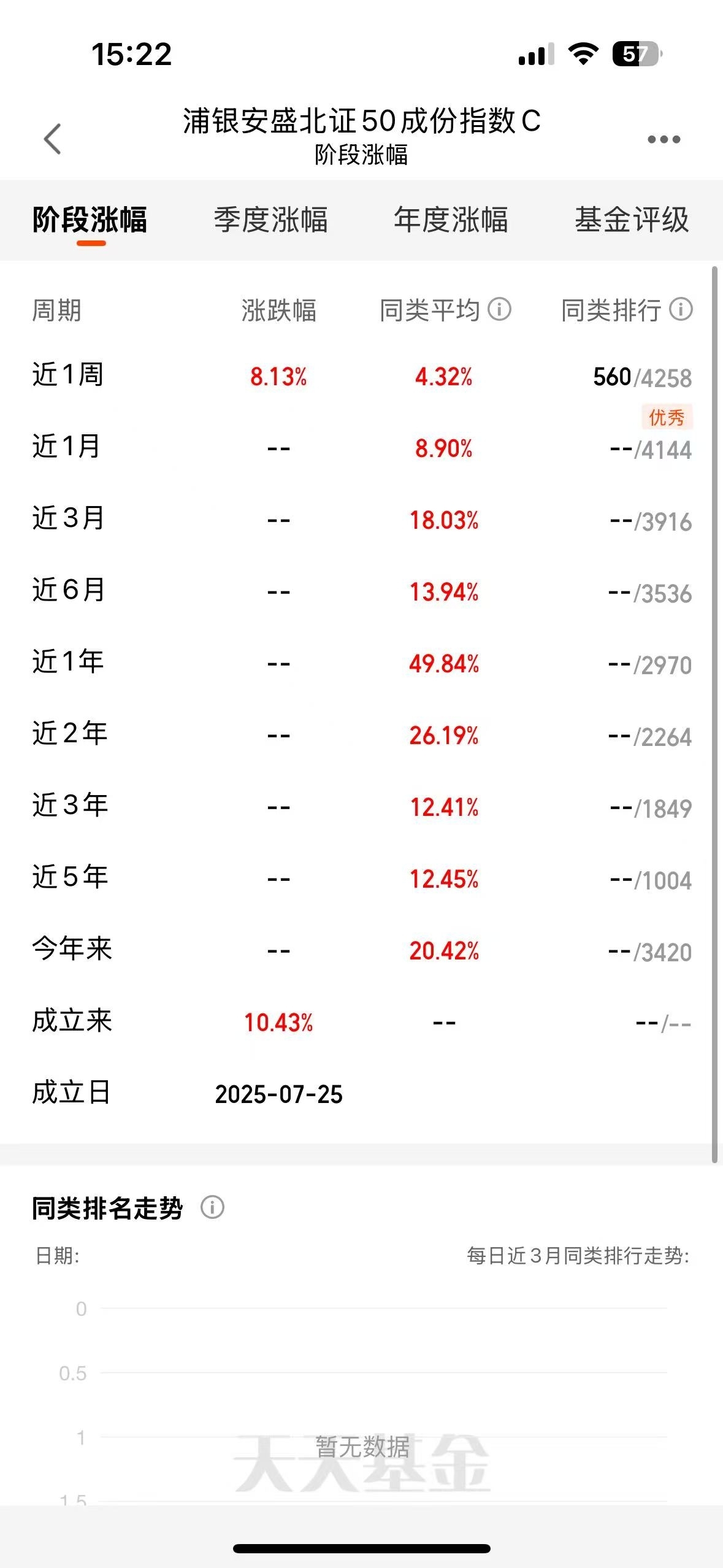Show info about 同类平均
Screen dimensions: 723x1568
coord(500,309)
